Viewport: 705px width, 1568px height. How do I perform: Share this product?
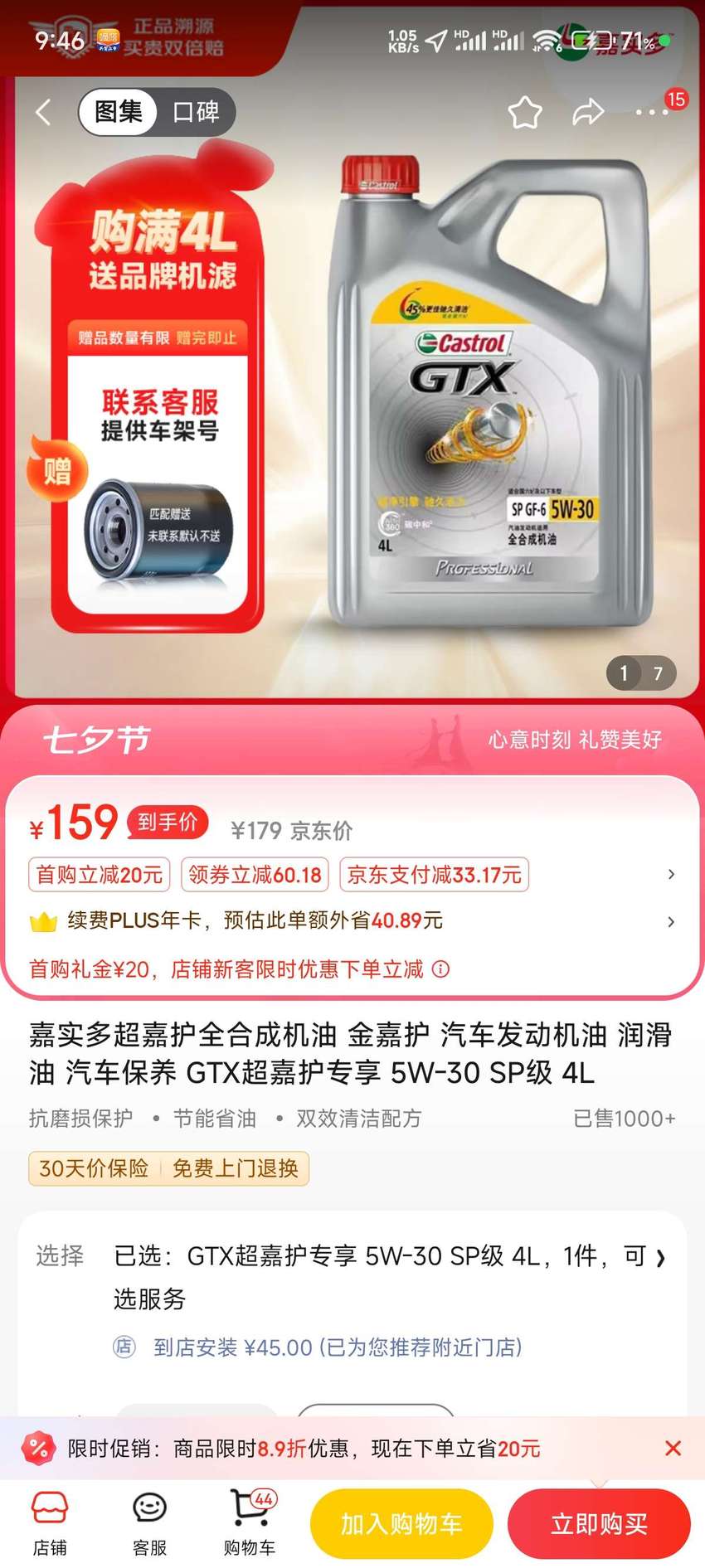(x=588, y=112)
